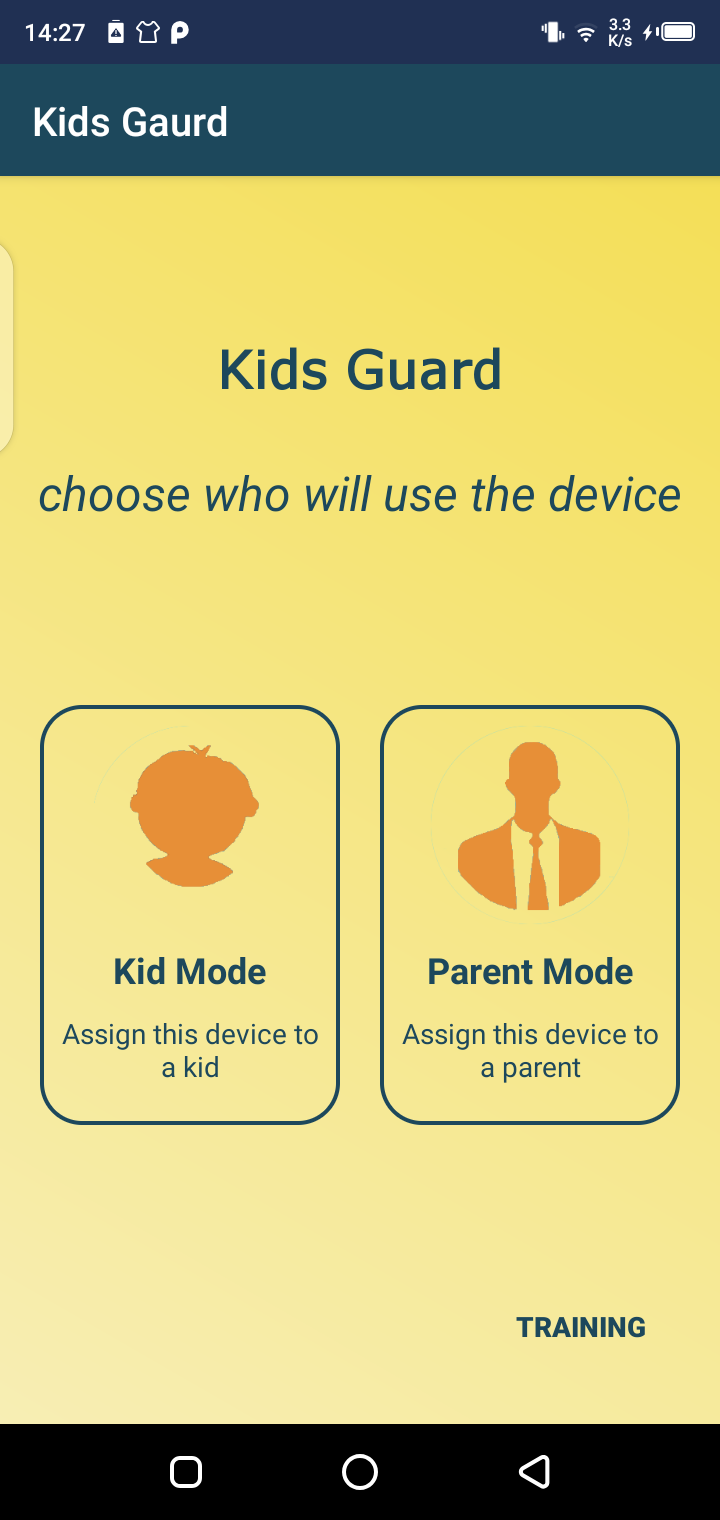Go back using the system back button

pyautogui.click(x=534, y=1471)
